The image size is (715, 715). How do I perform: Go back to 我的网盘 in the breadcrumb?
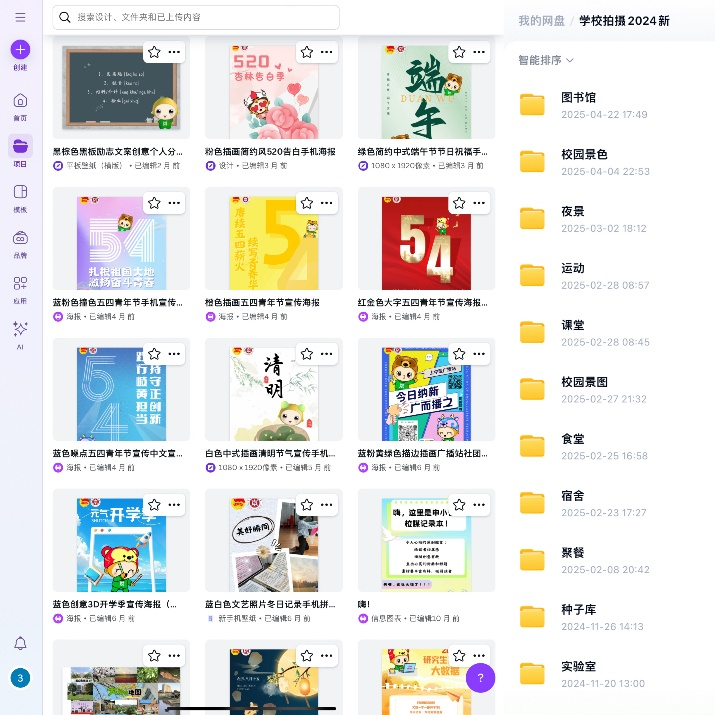[541, 21]
